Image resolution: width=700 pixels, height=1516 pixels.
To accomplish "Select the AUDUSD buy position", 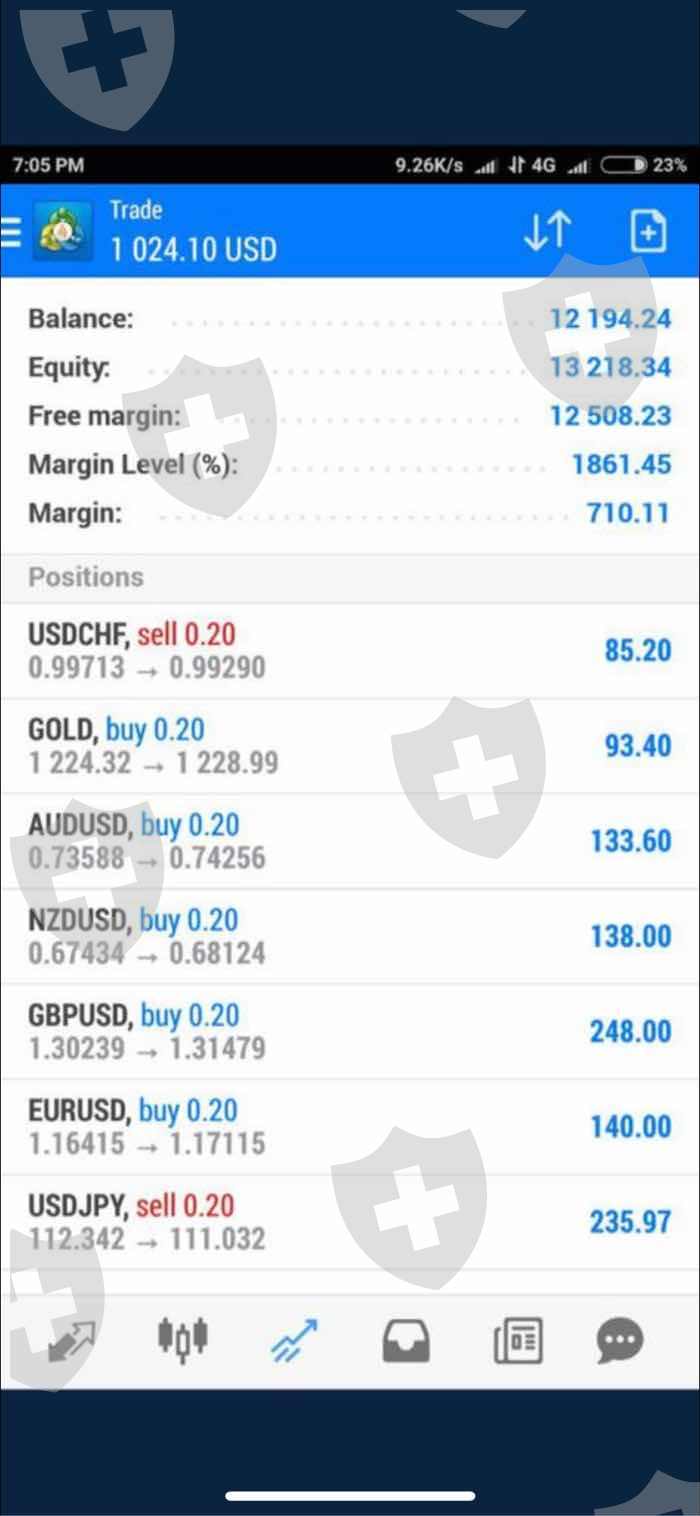I will 350,841.
